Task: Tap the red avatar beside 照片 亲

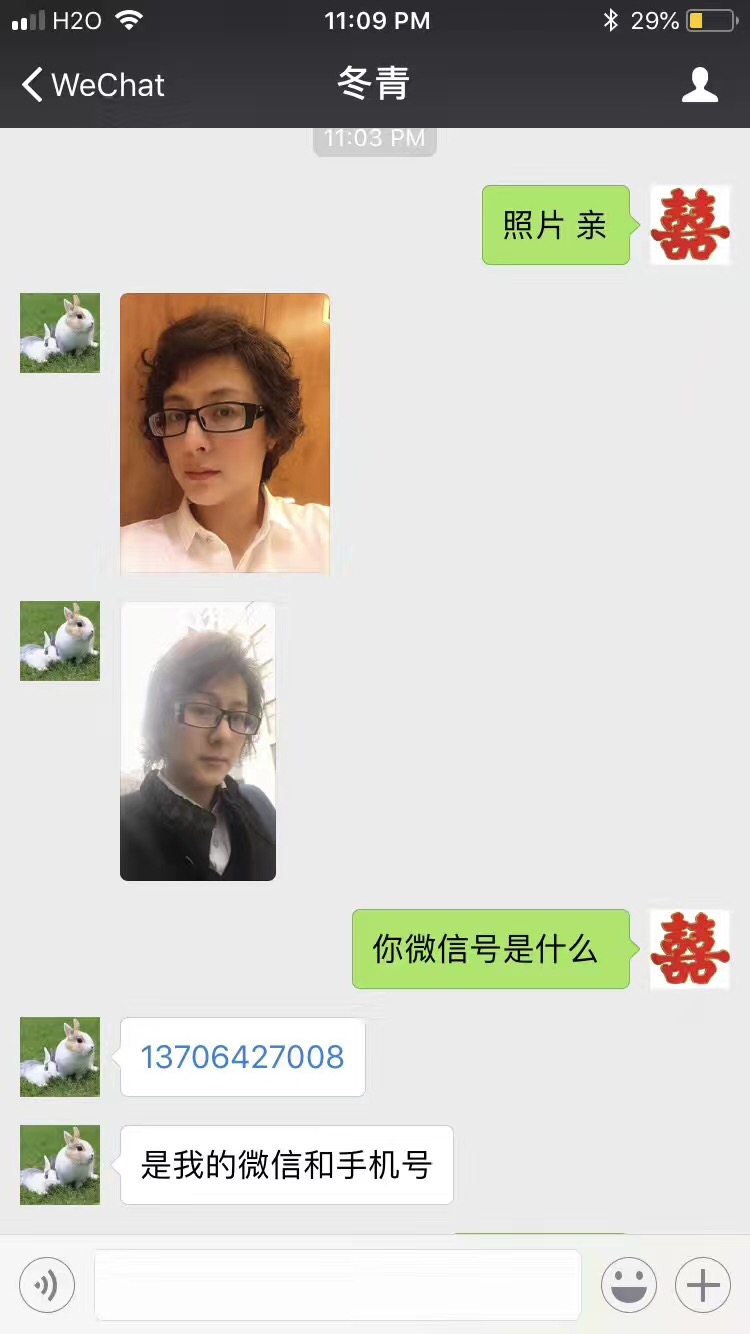Action: tap(690, 225)
